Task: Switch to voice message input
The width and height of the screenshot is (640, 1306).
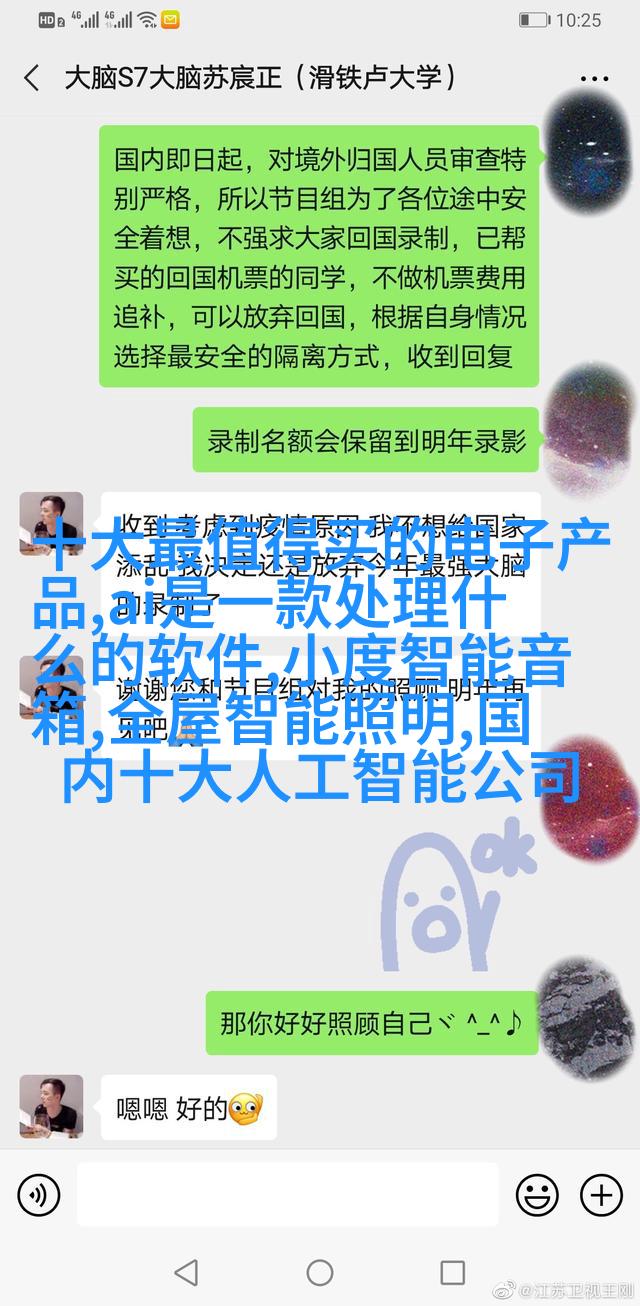Action: (39, 1194)
